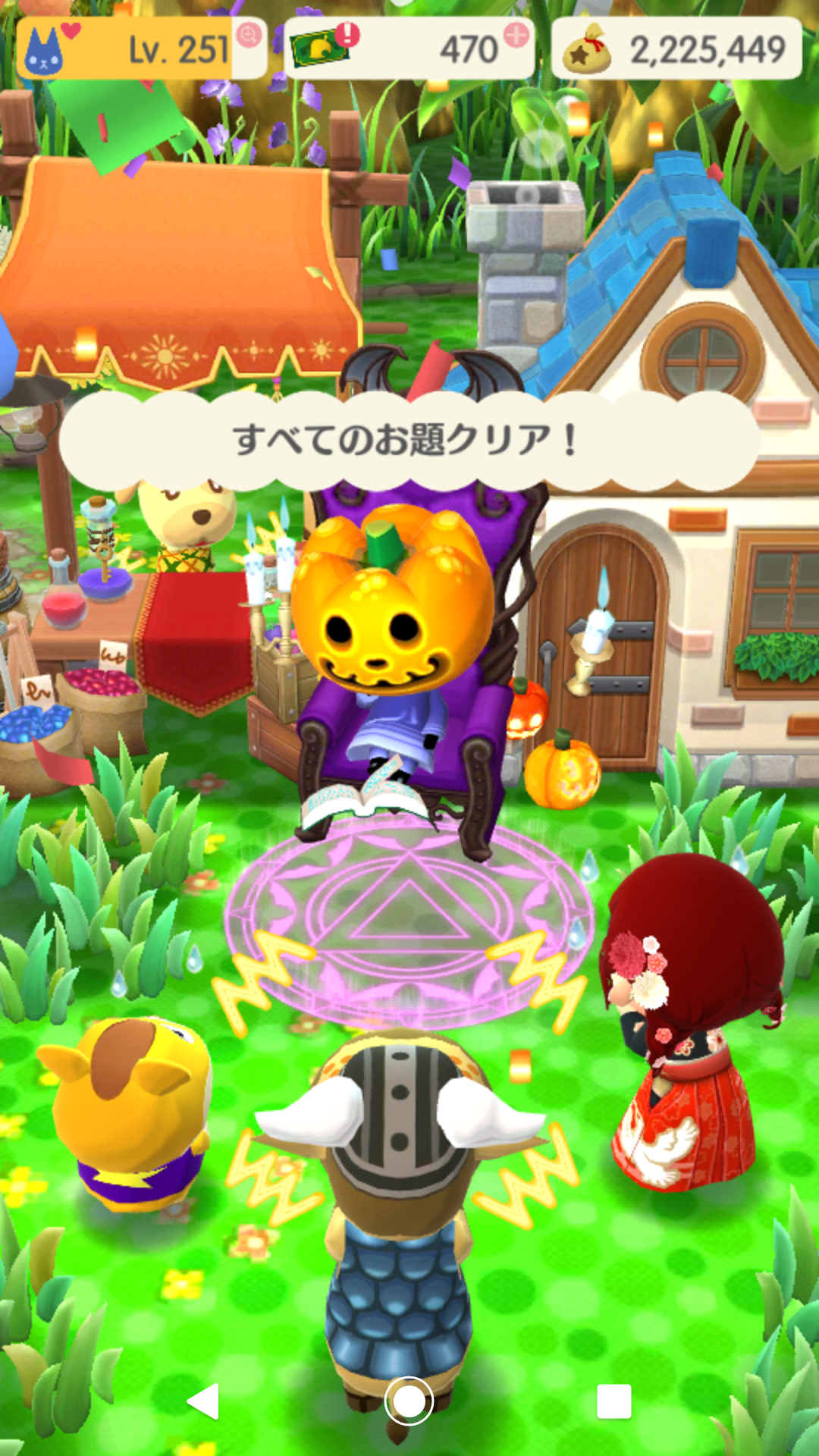819x1456 pixels.
Task: Open the Bells balance panel
Action: [x=676, y=50]
